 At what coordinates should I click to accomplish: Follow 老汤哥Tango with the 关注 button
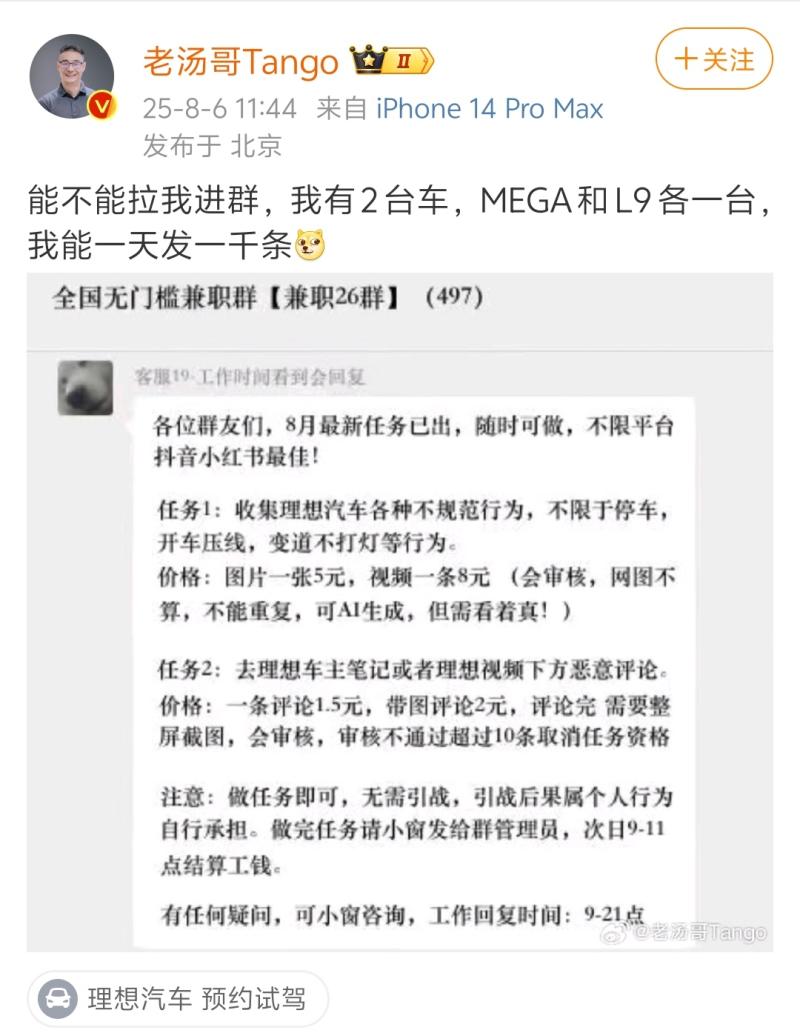pos(714,59)
